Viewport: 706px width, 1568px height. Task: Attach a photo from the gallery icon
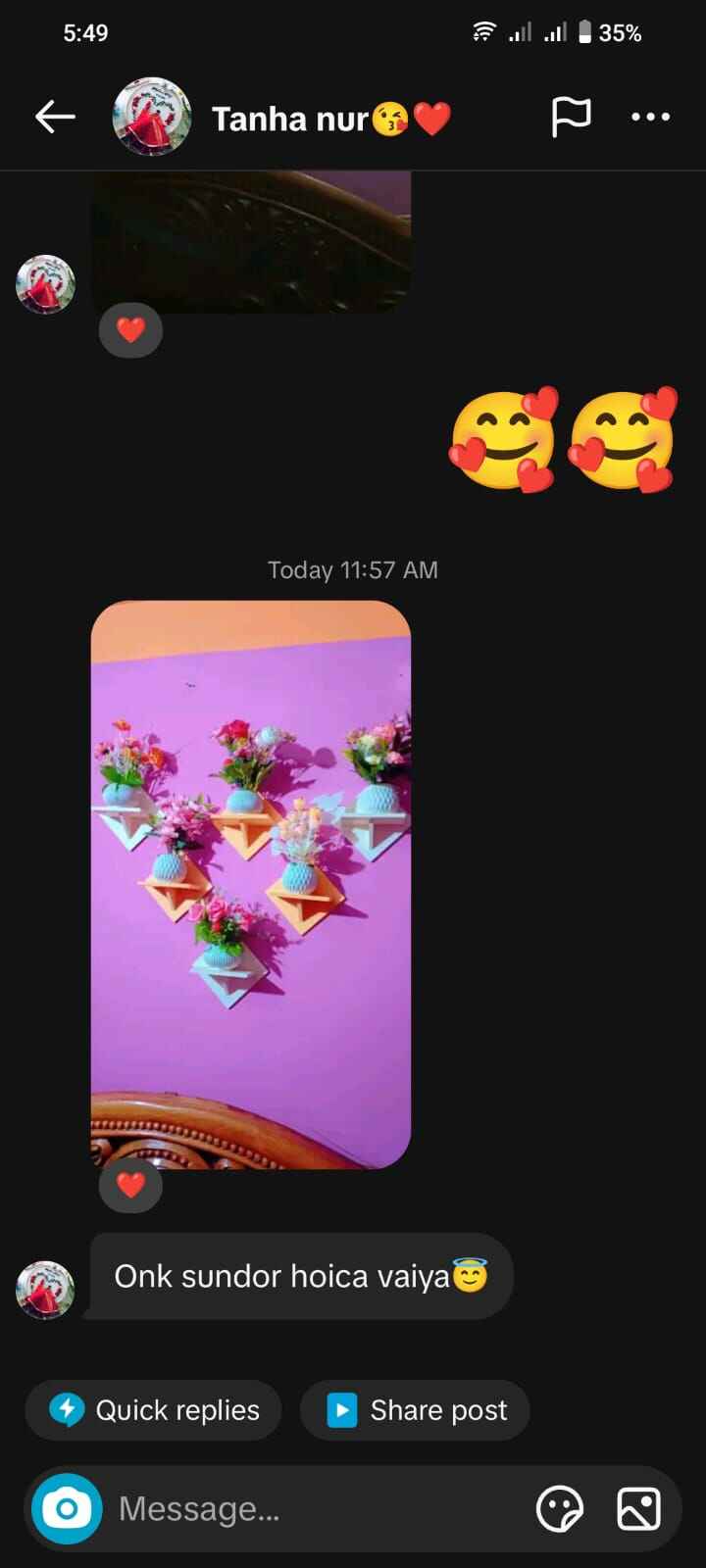coord(638,1509)
